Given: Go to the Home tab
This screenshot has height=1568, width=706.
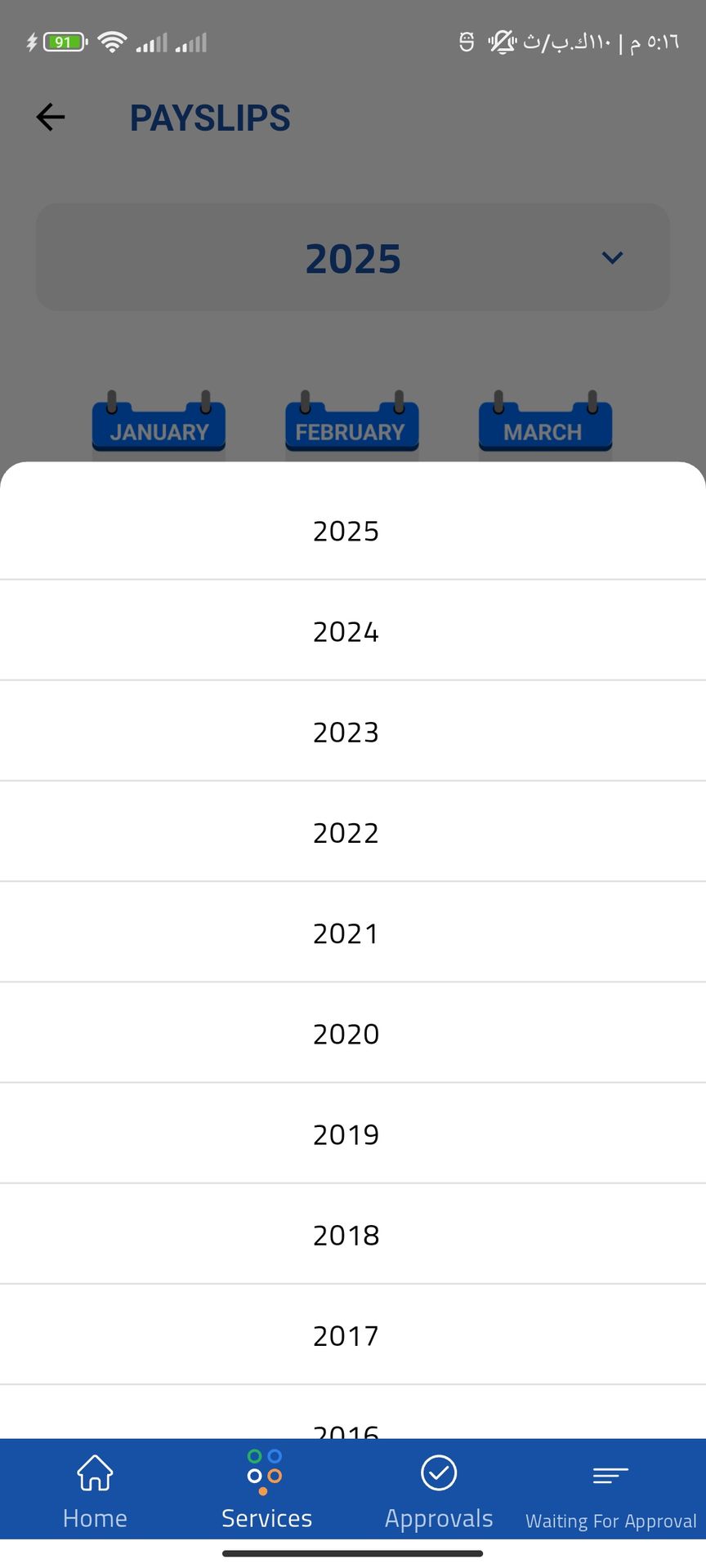Looking at the screenshot, I should point(95,1490).
